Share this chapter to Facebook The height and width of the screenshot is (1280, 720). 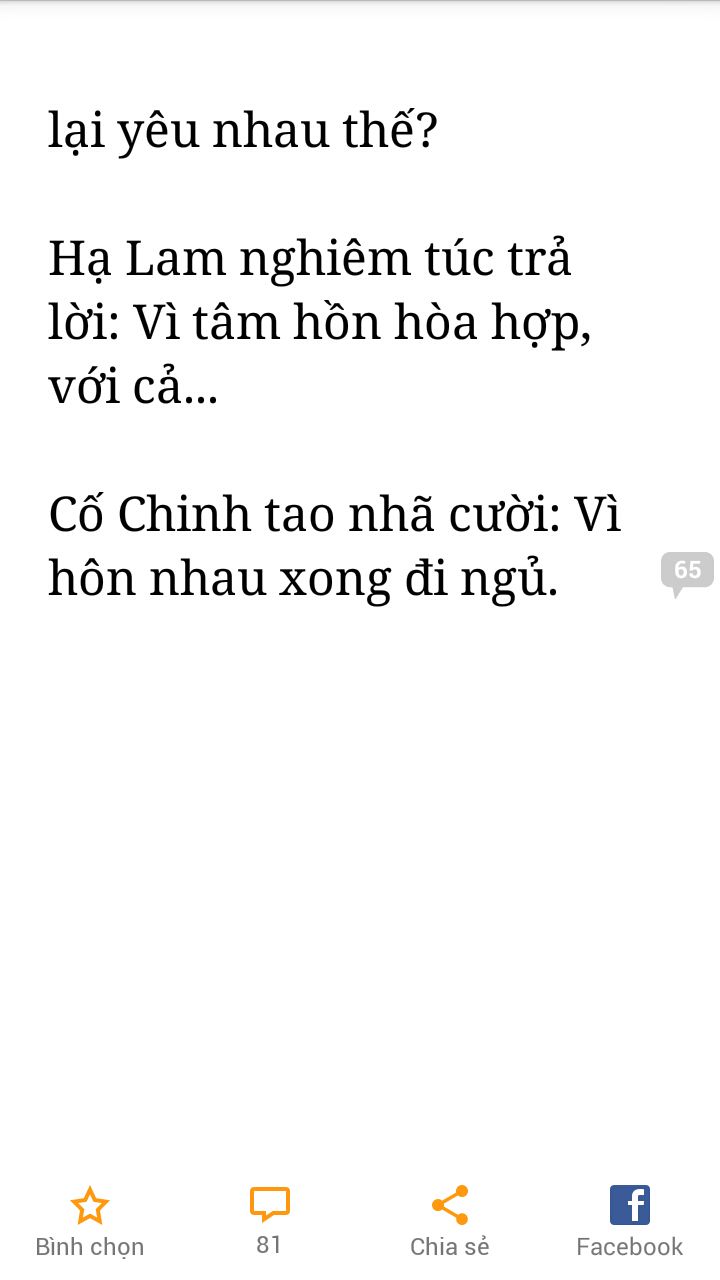coord(629,1219)
